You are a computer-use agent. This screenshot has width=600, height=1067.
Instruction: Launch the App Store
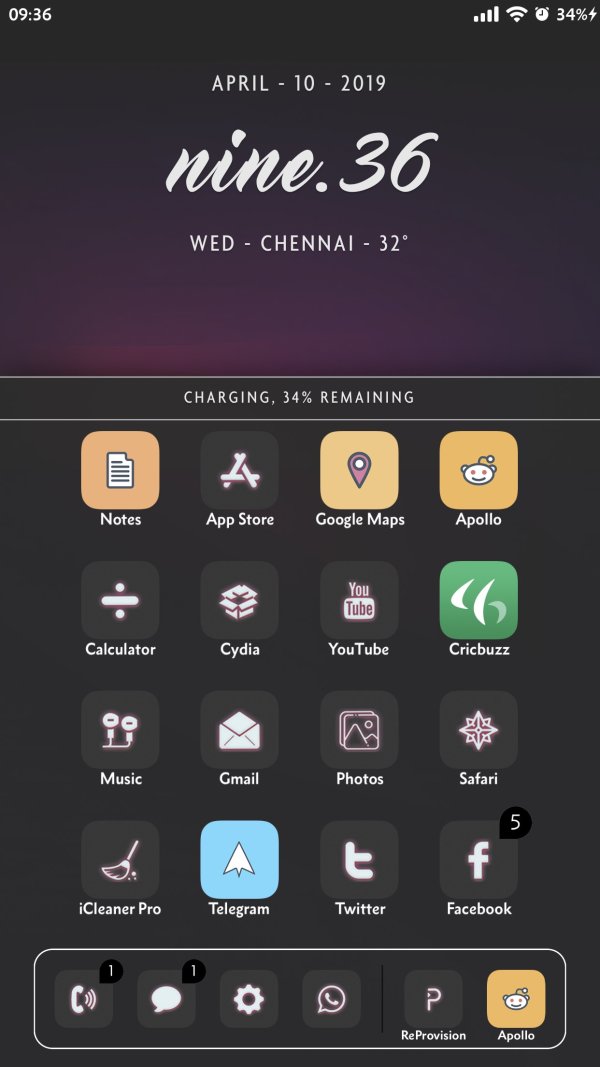(240, 470)
